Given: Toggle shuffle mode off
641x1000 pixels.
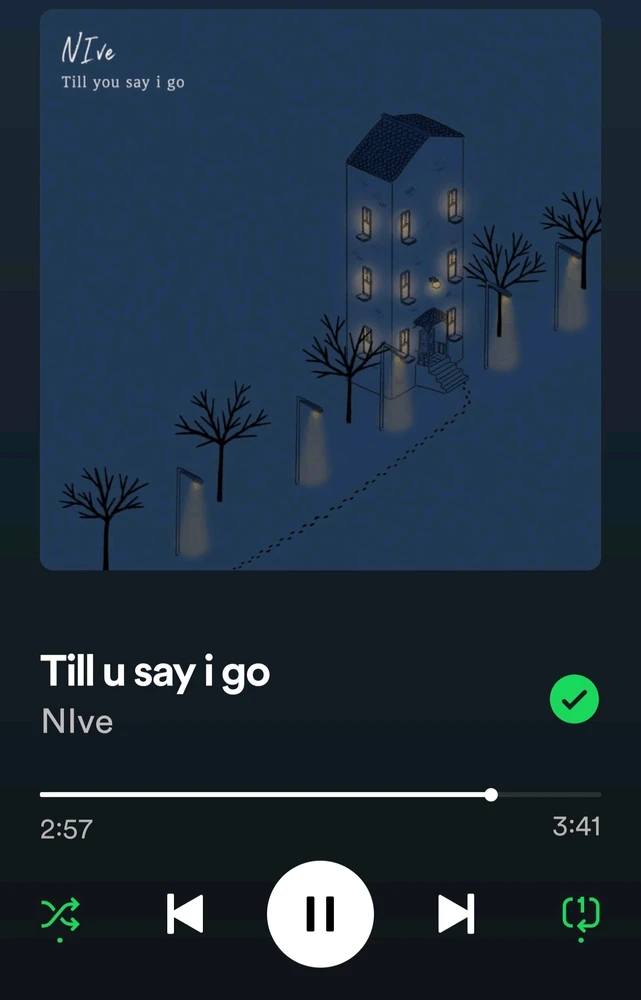Looking at the screenshot, I should click(60, 914).
